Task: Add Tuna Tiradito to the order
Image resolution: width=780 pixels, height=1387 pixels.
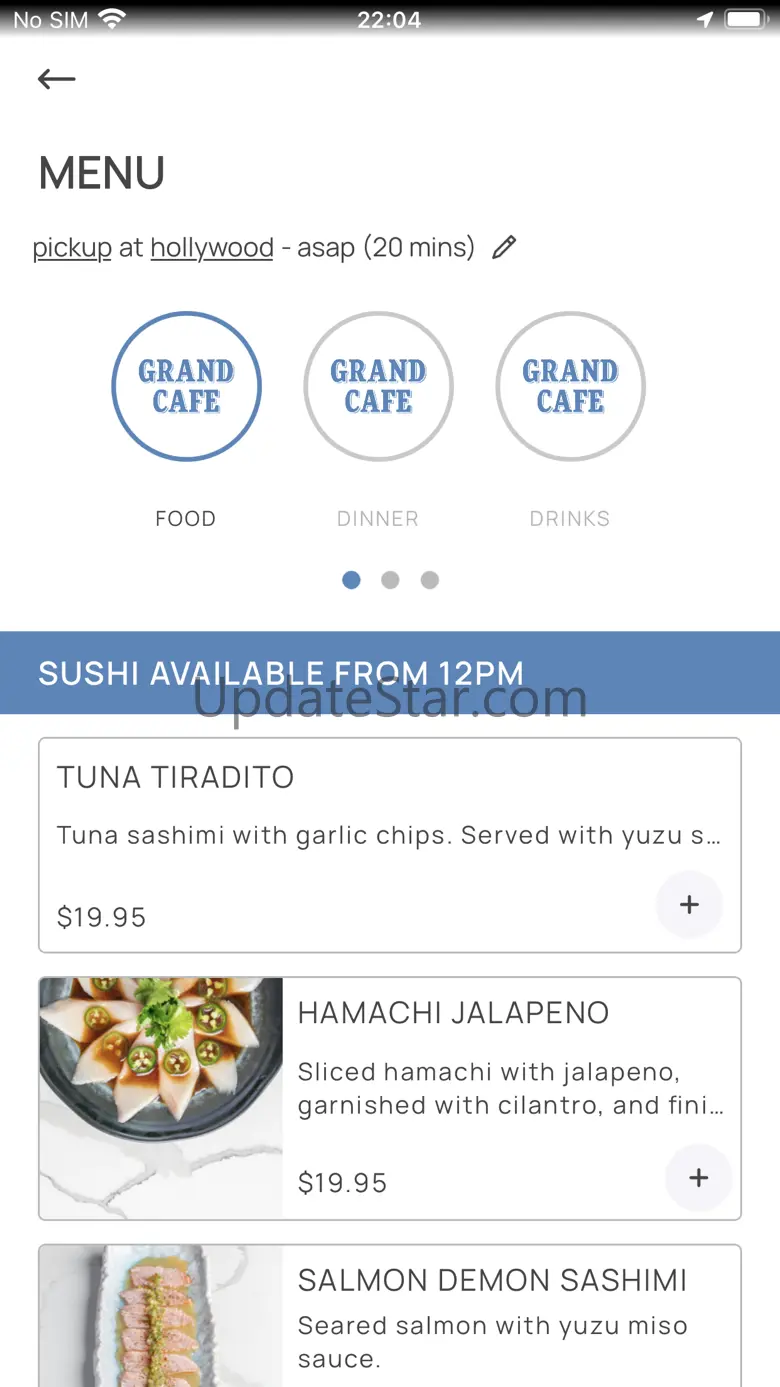Action: [x=689, y=905]
